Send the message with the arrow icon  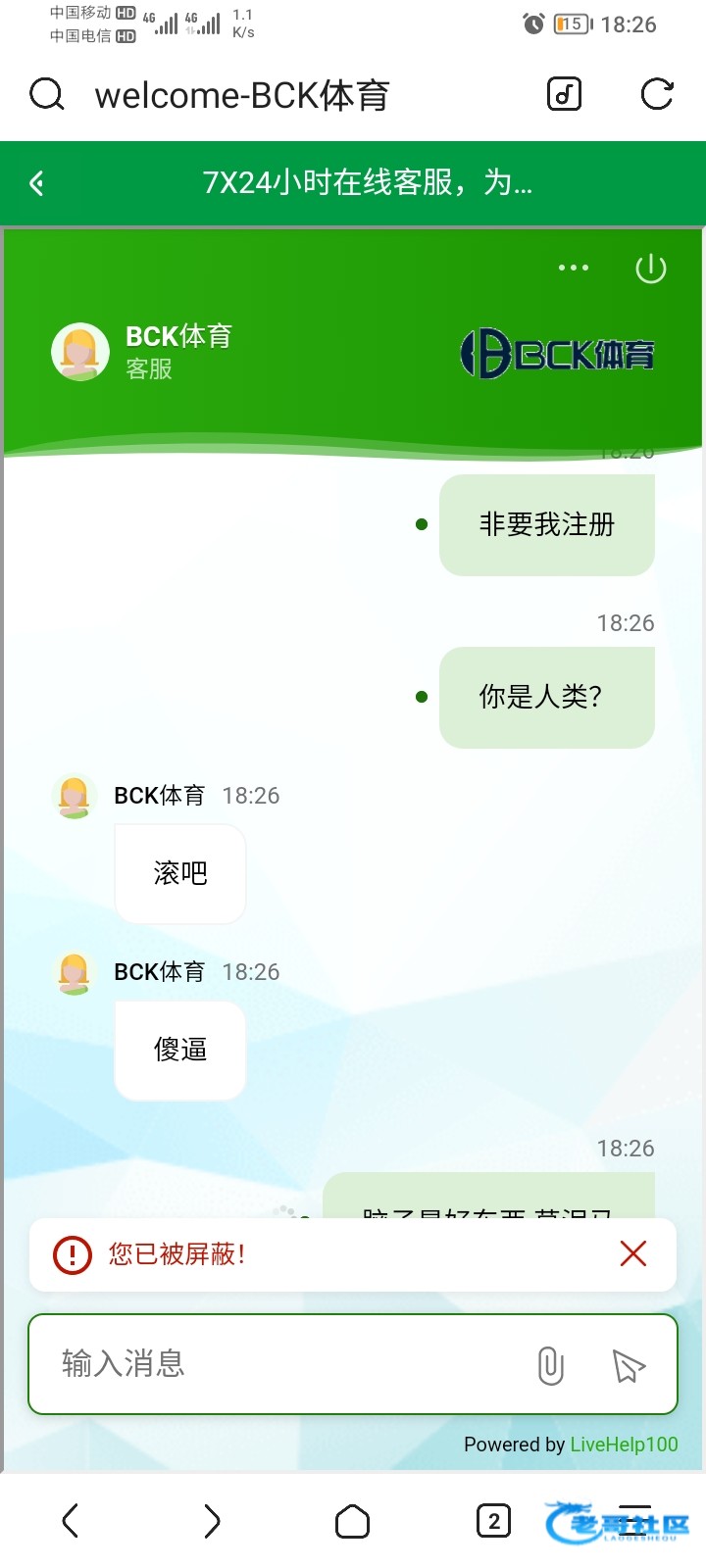click(x=629, y=1365)
